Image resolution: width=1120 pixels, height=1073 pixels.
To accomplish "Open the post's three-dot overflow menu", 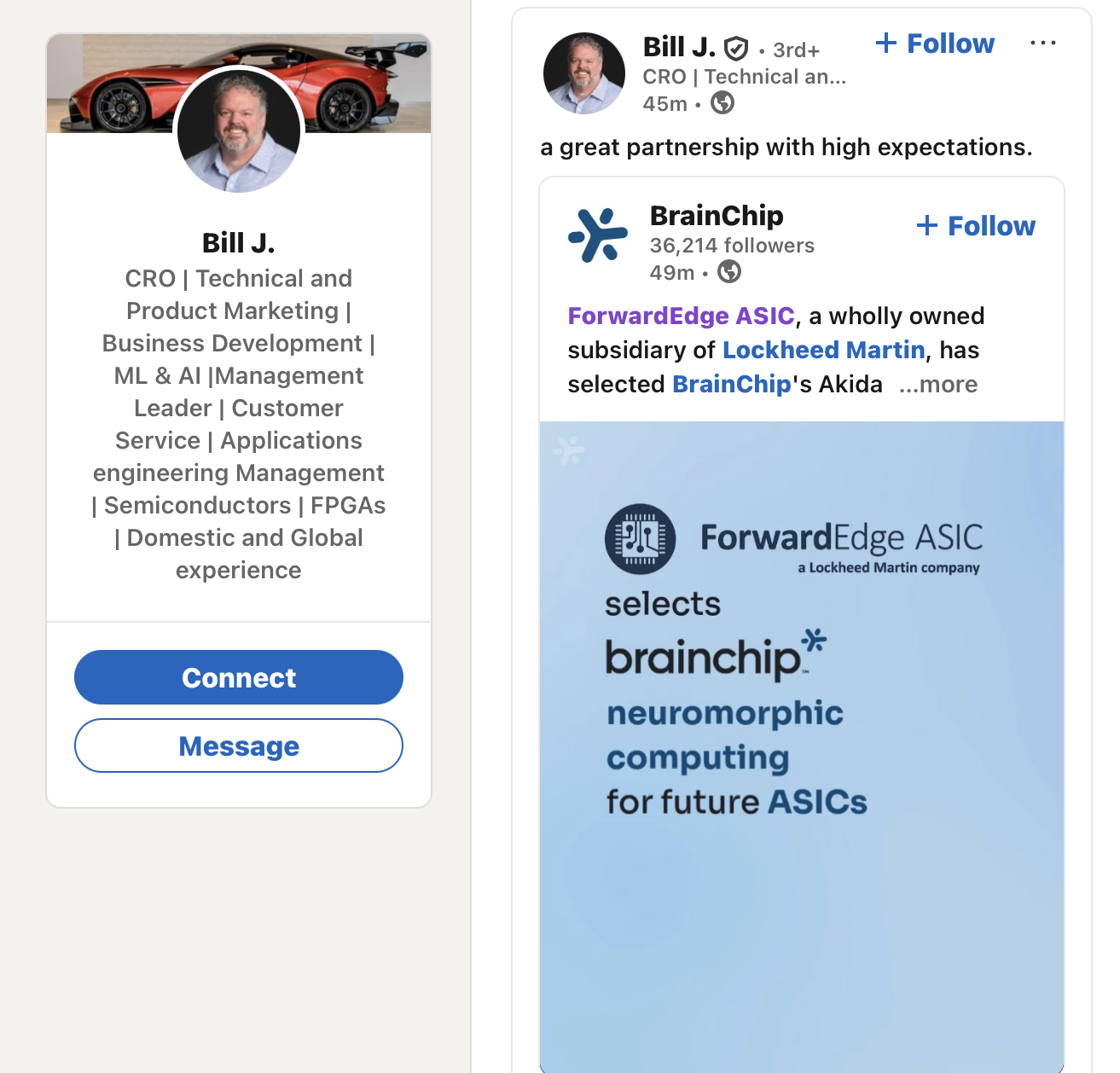I will pyautogui.click(x=1042, y=43).
